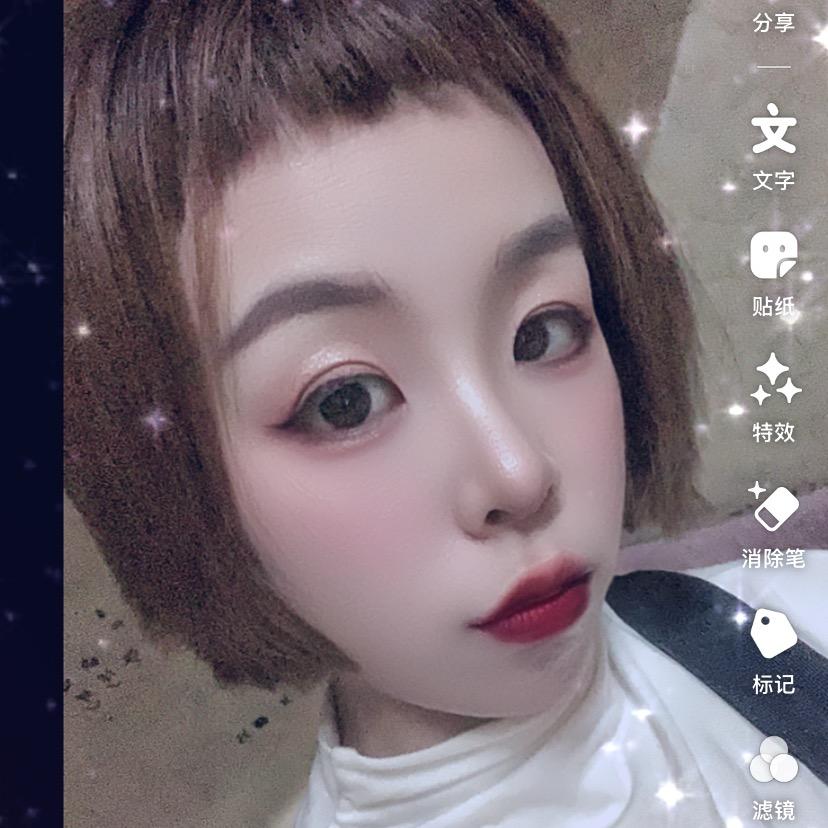Add a sticker with 贴纸

tap(773, 272)
